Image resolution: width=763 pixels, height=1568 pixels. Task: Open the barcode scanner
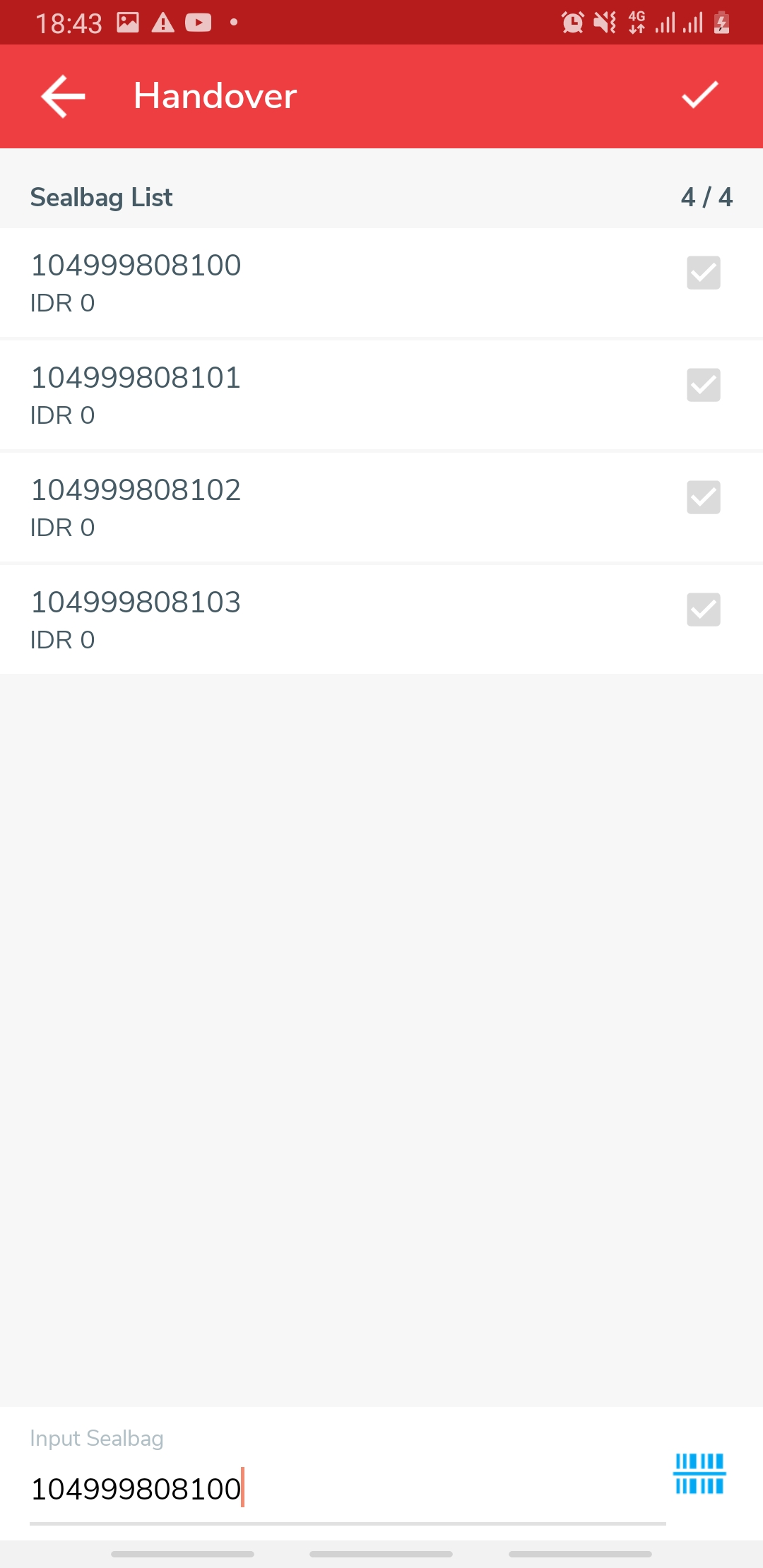[x=699, y=1473]
